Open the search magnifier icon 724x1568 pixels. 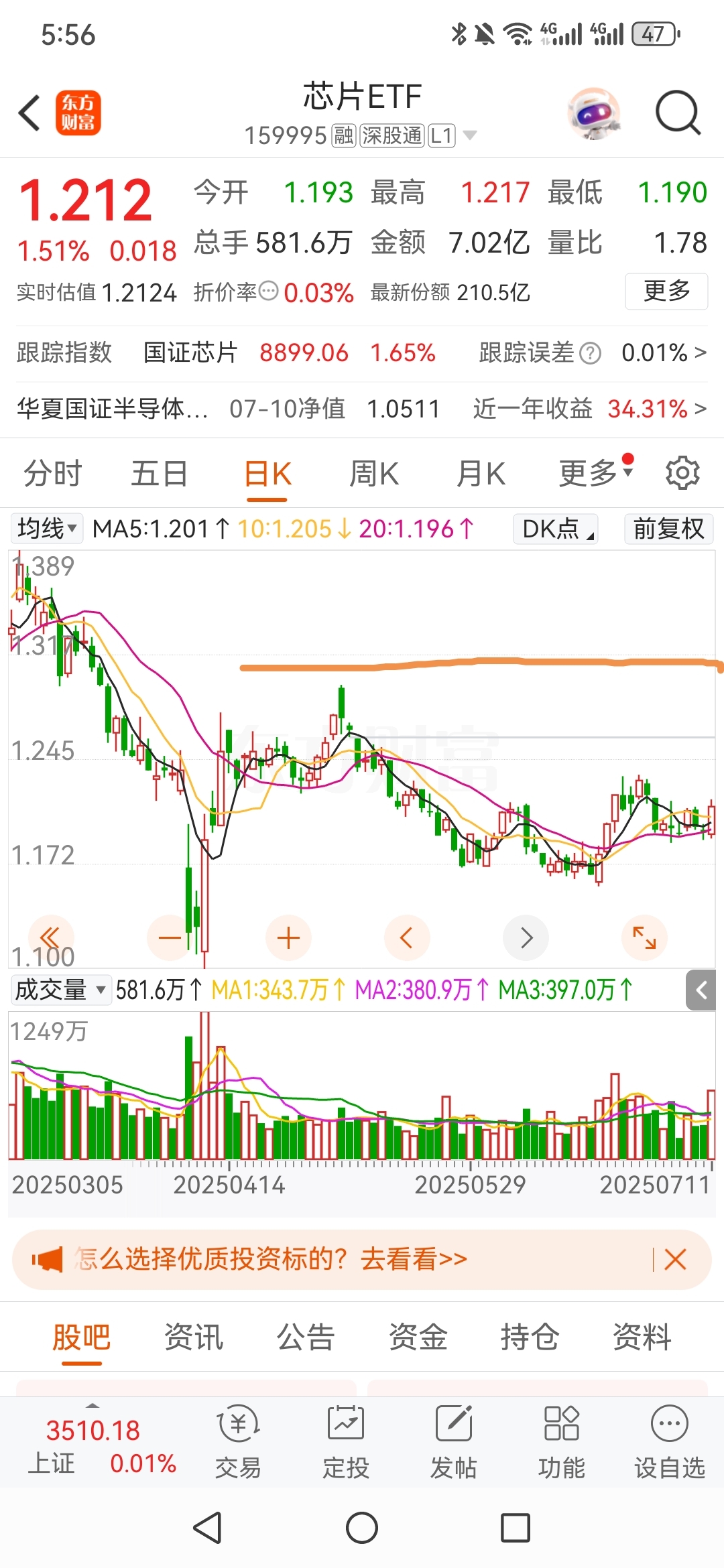pyautogui.click(x=677, y=113)
